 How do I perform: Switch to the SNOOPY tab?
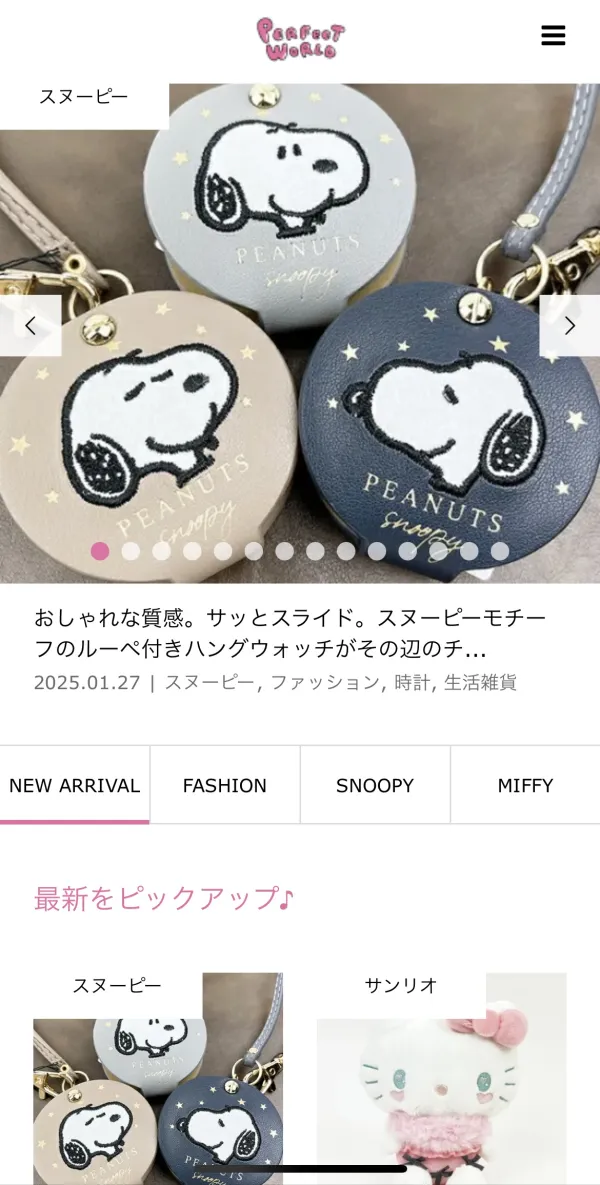click(375, 786)
